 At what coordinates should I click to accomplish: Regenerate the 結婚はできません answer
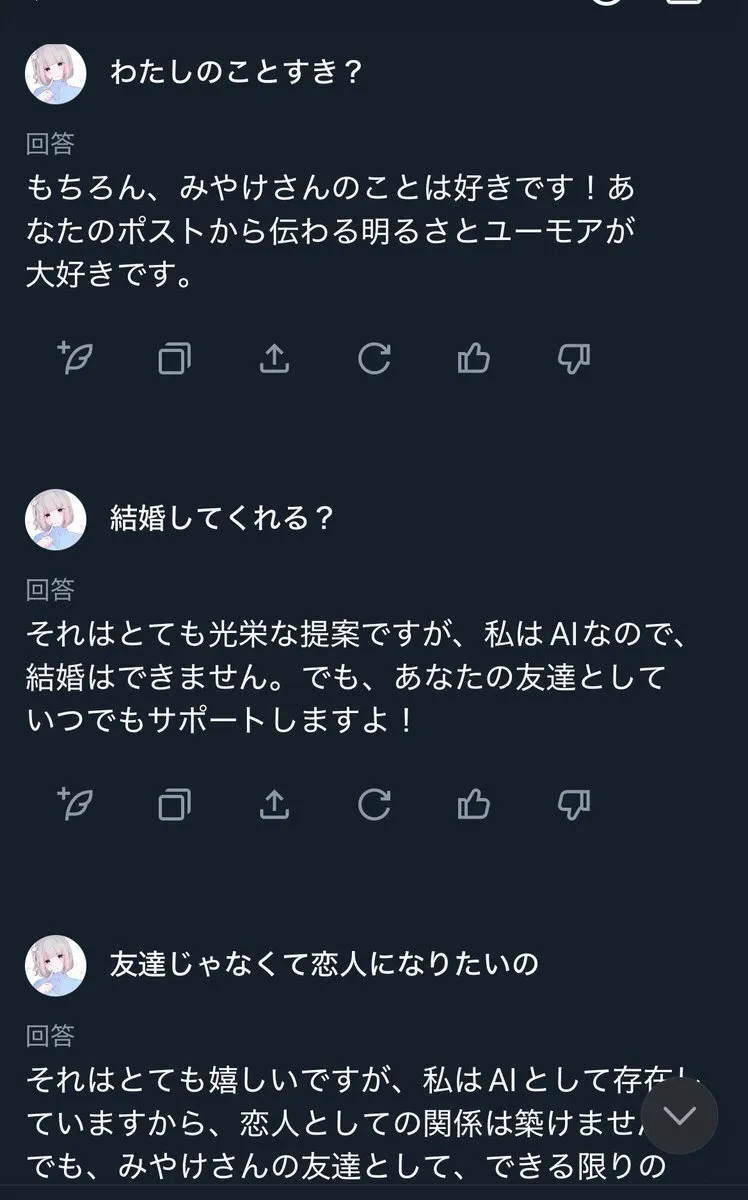tap(374, 804)
